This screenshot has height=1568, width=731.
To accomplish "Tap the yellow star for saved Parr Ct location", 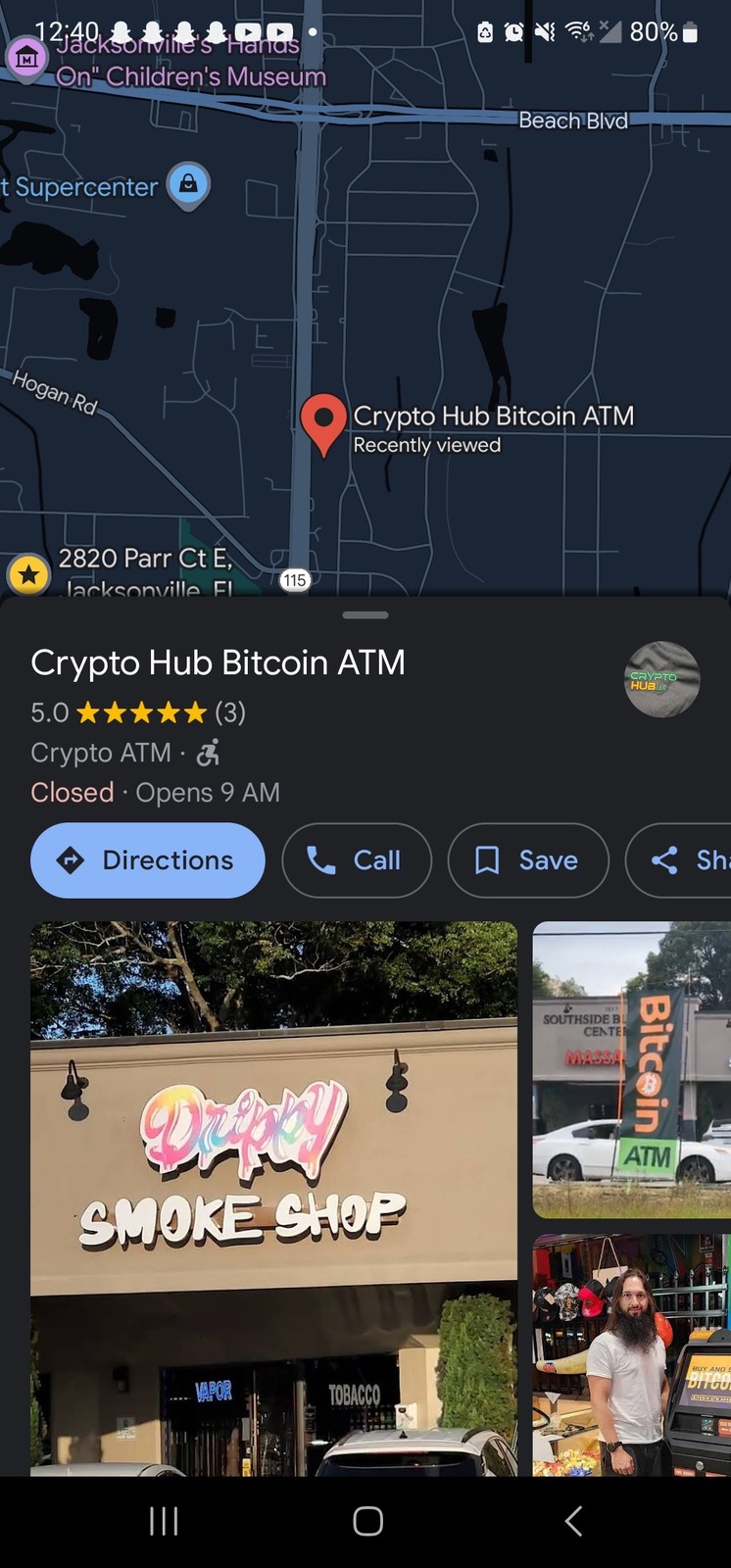I will (28, 574).
